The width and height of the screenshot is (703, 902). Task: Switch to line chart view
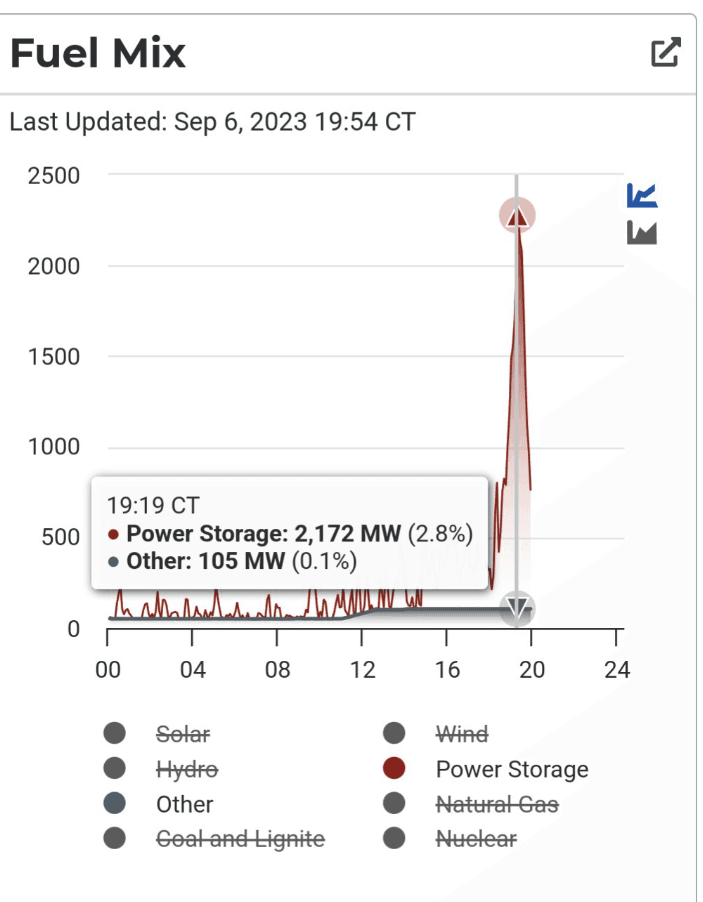pyautogui.click(x=641, y=194)
